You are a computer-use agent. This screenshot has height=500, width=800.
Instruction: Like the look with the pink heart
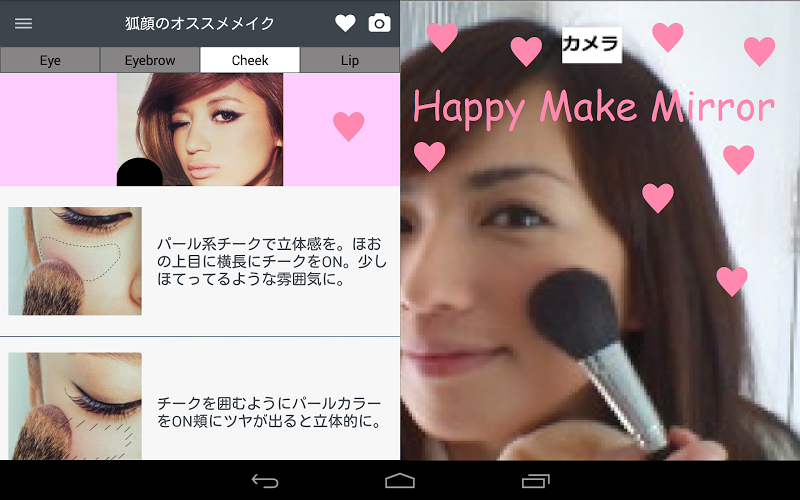348,126
